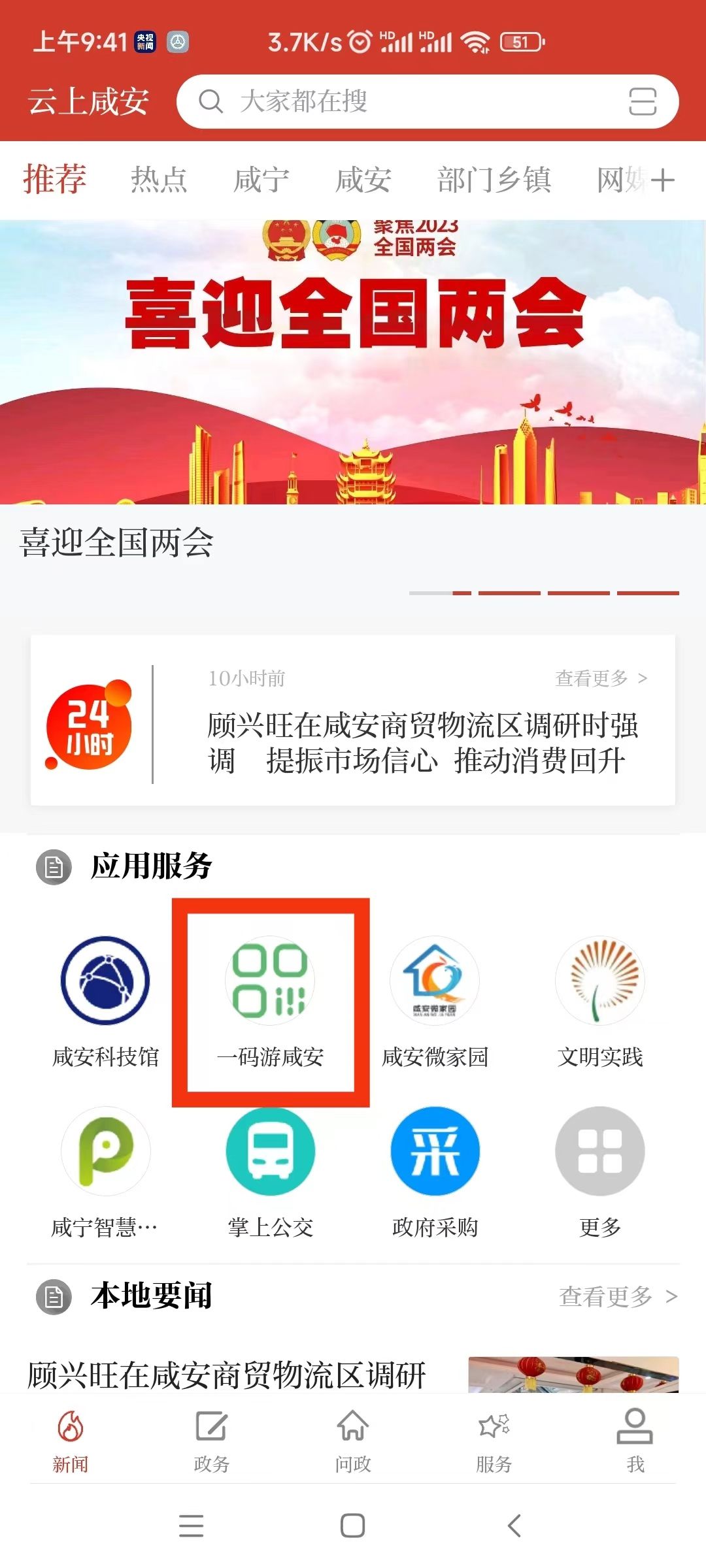Screen dimensions: 706x1568
Task: Show 更多 application services
Action: click(599, 1171)
